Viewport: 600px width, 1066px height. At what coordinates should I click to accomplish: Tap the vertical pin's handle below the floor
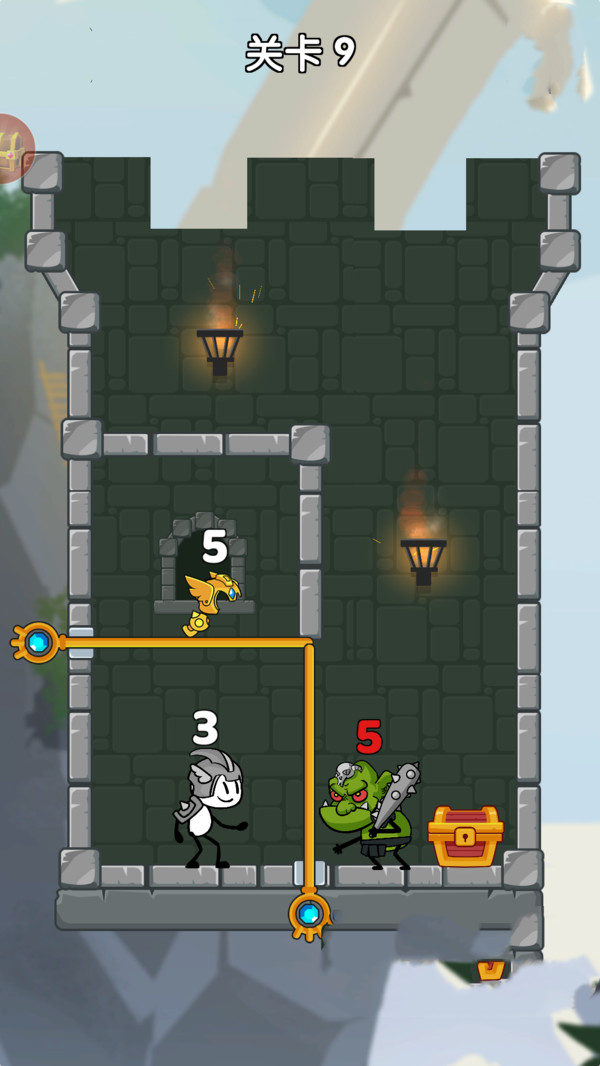point(309,914)
